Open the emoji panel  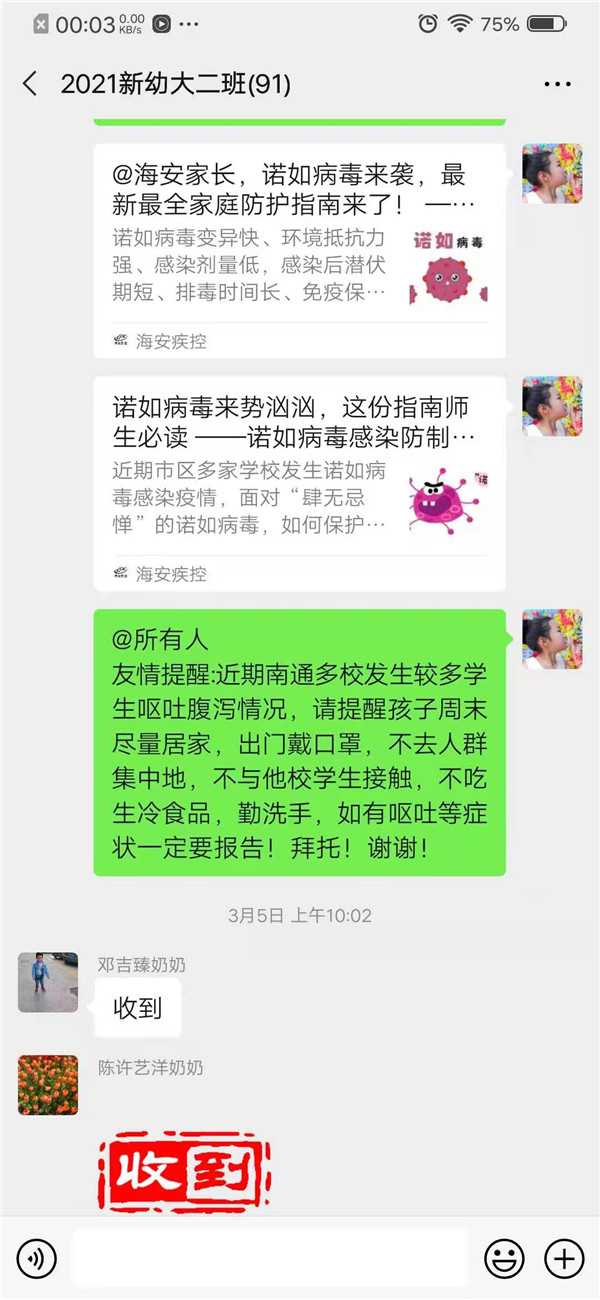pyautogui.click(x=504, y=1258)
